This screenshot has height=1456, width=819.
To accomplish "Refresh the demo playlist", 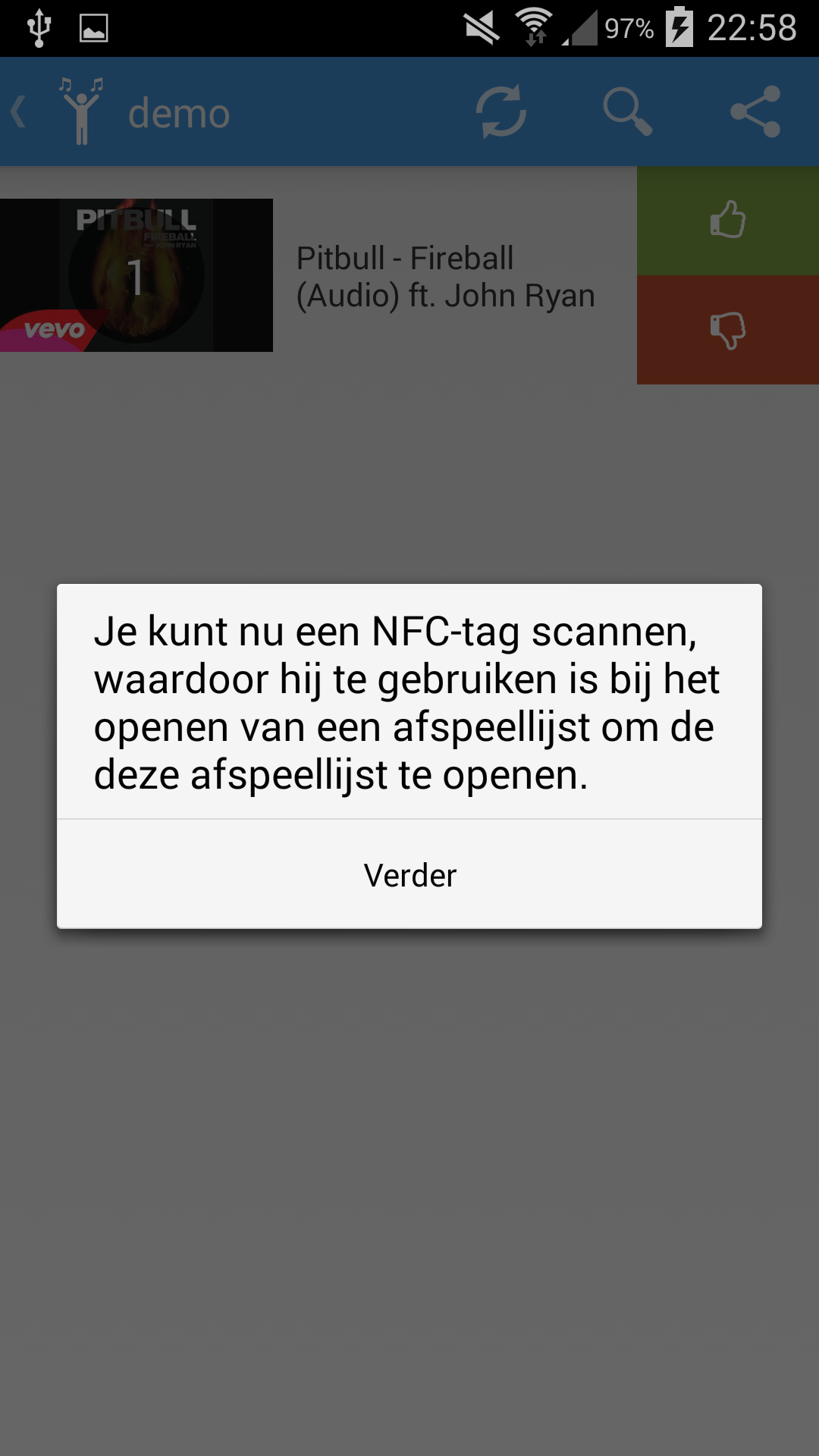I will (501, 111).
